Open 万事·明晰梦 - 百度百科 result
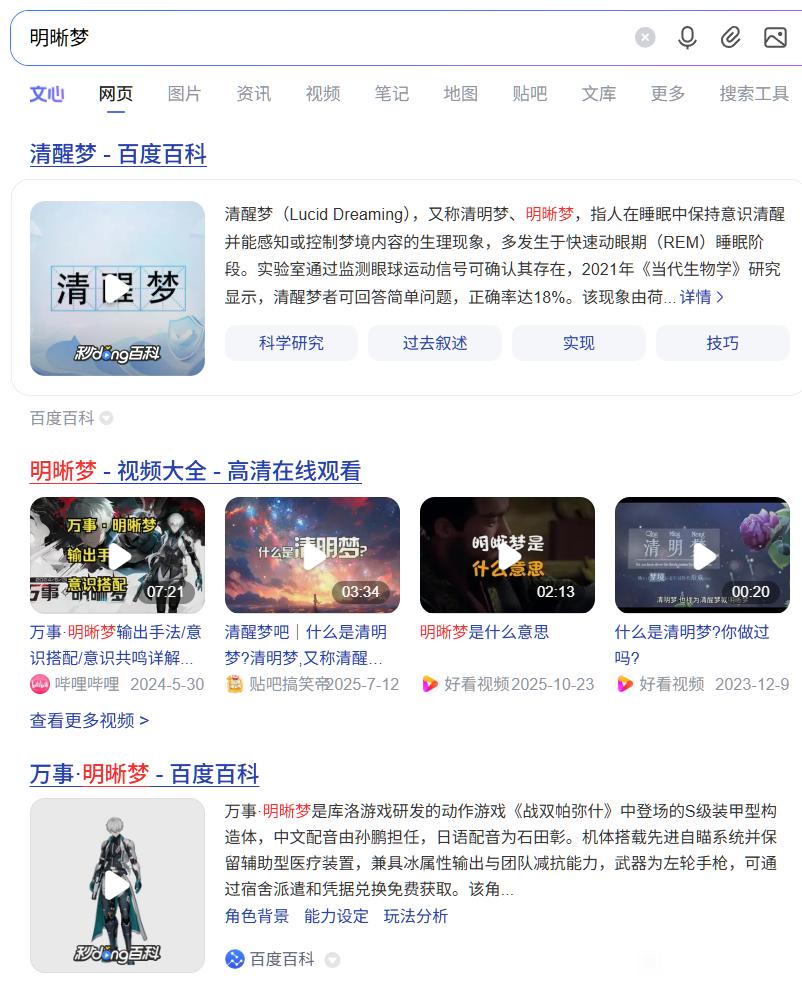The image size is (802, 984). click(x=144, y=774)
